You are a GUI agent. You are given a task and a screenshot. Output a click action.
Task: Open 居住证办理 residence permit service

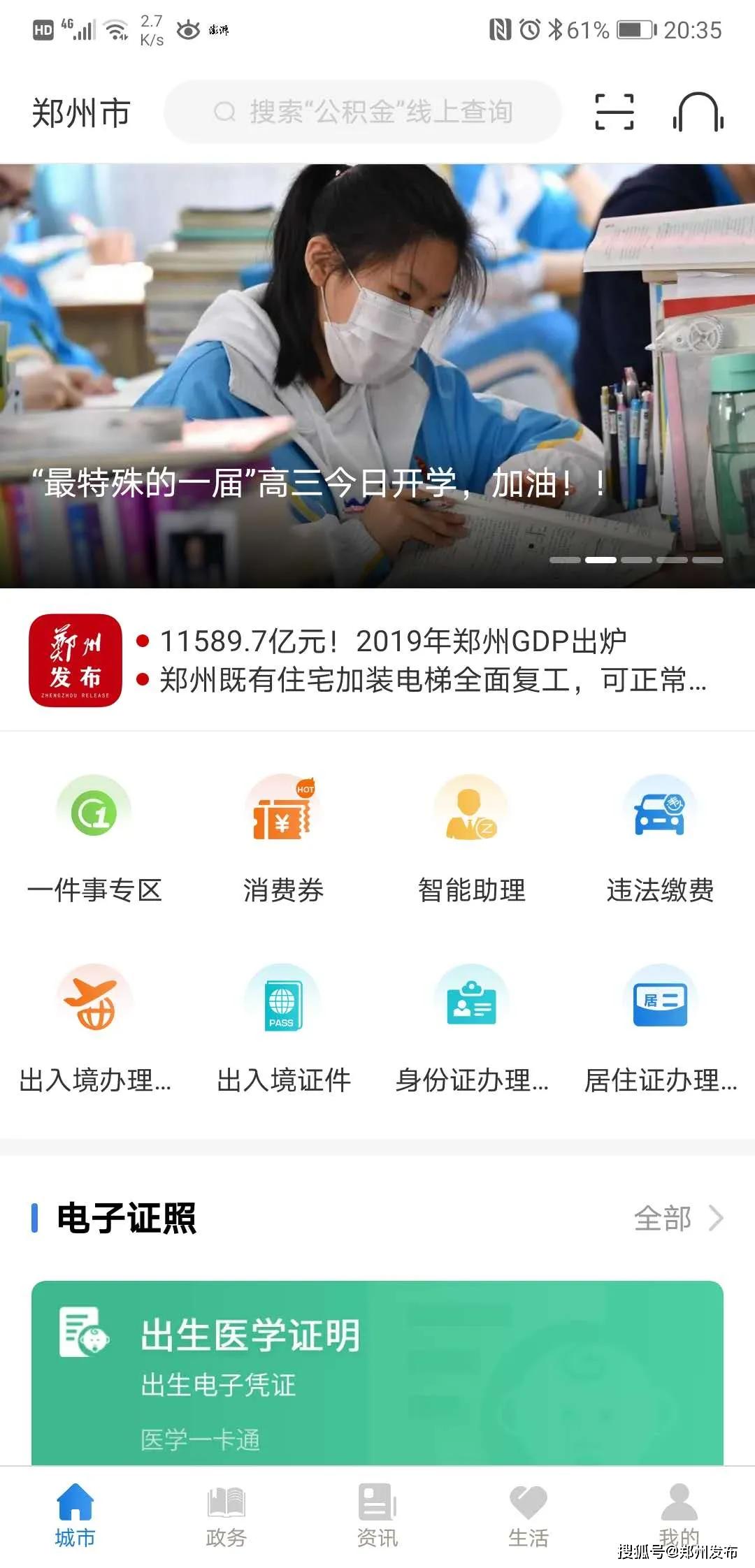660,1027
